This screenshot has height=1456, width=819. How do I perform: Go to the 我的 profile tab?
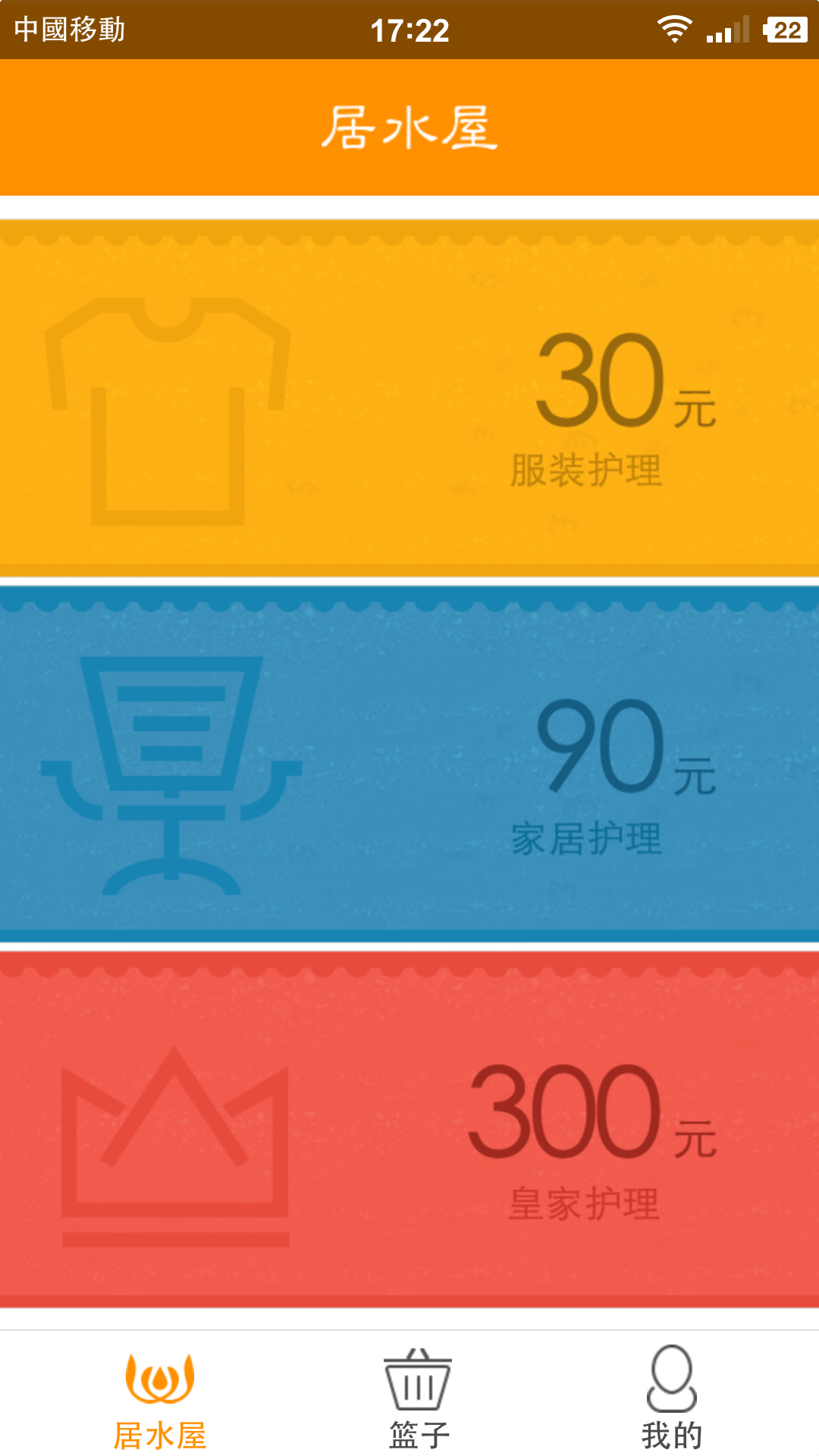[672, 1399]
